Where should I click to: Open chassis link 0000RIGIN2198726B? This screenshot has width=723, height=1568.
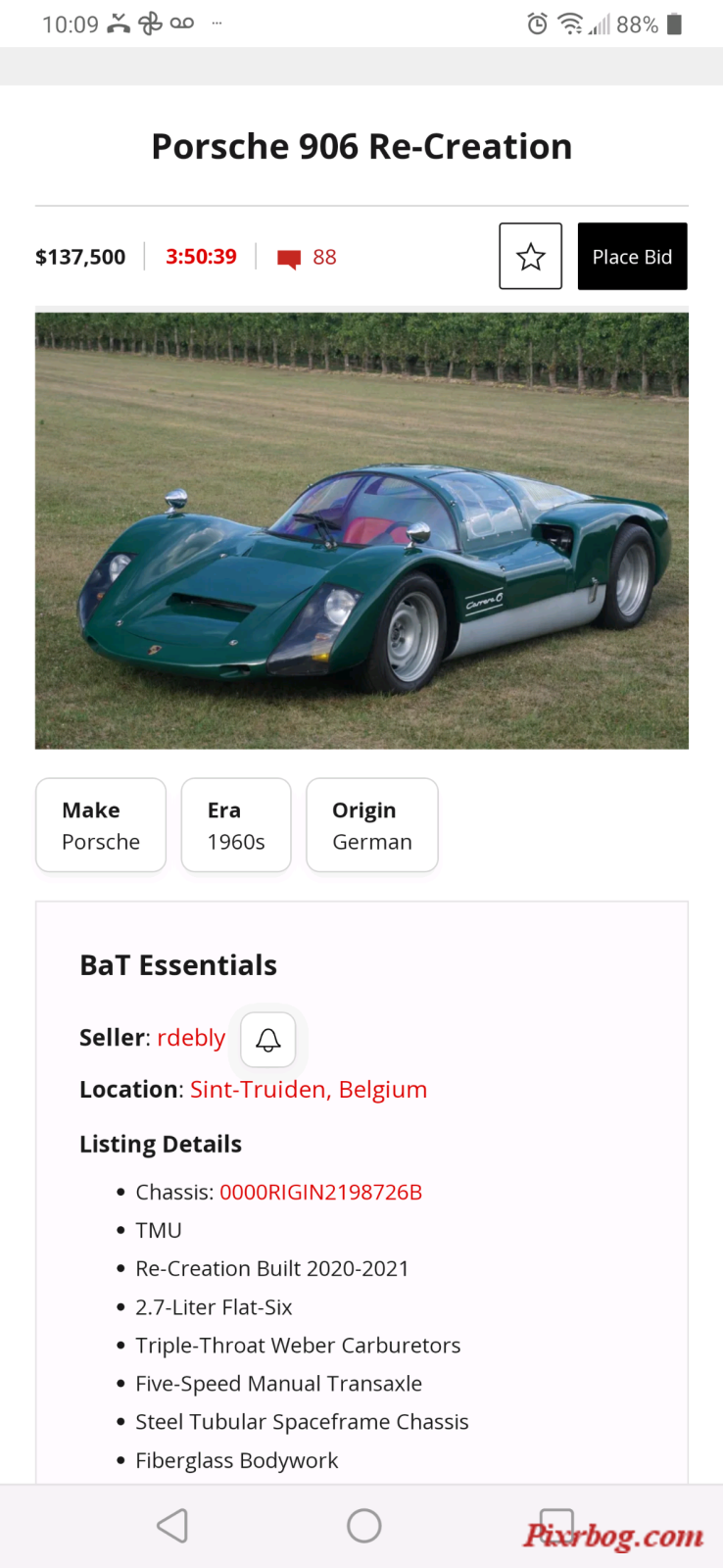click(320, 1193)
